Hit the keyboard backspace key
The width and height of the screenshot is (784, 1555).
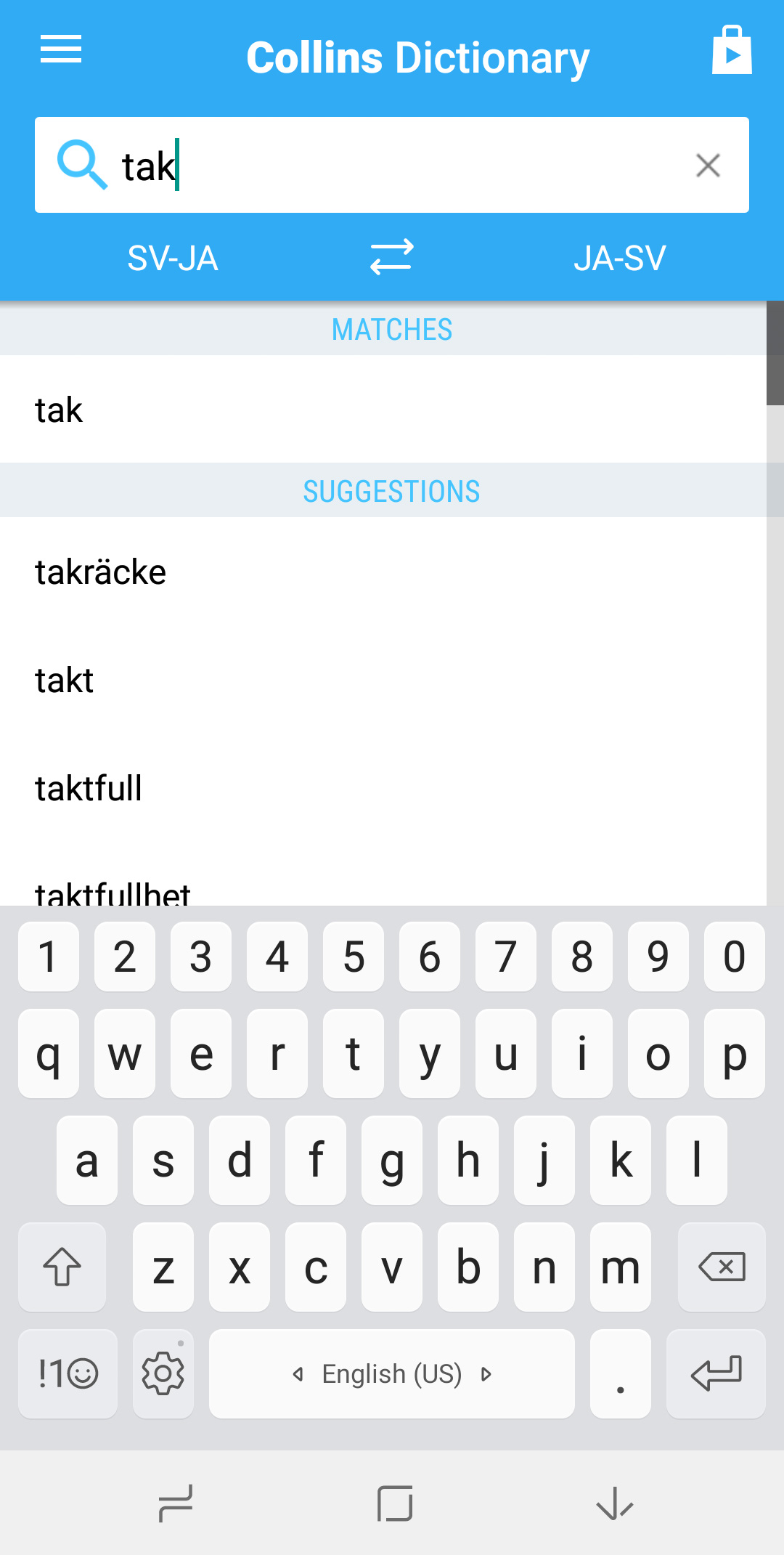tap(722, 1267)
